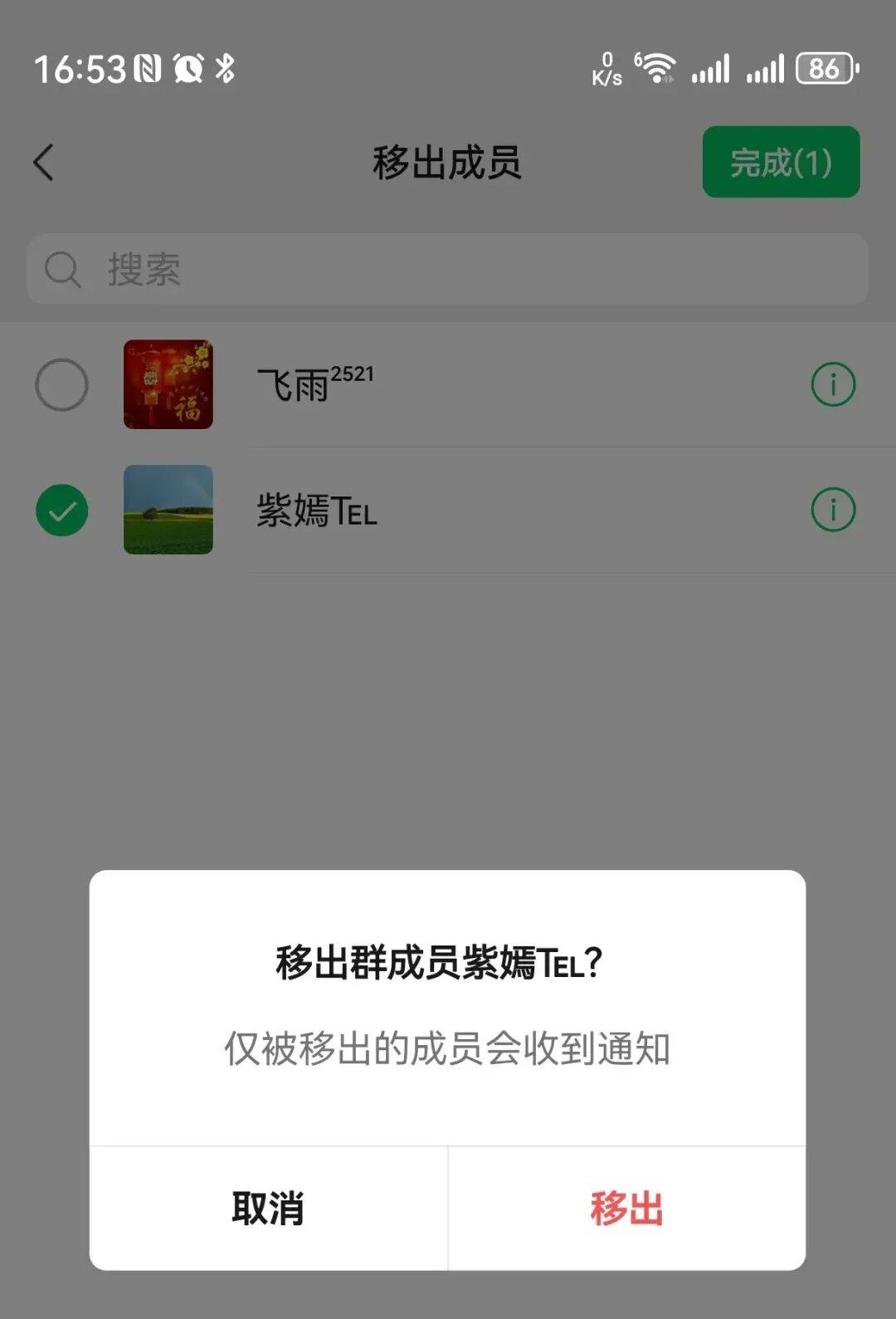
Task: Tap 完成(1) to confirm removal
Action: (780, 163)
